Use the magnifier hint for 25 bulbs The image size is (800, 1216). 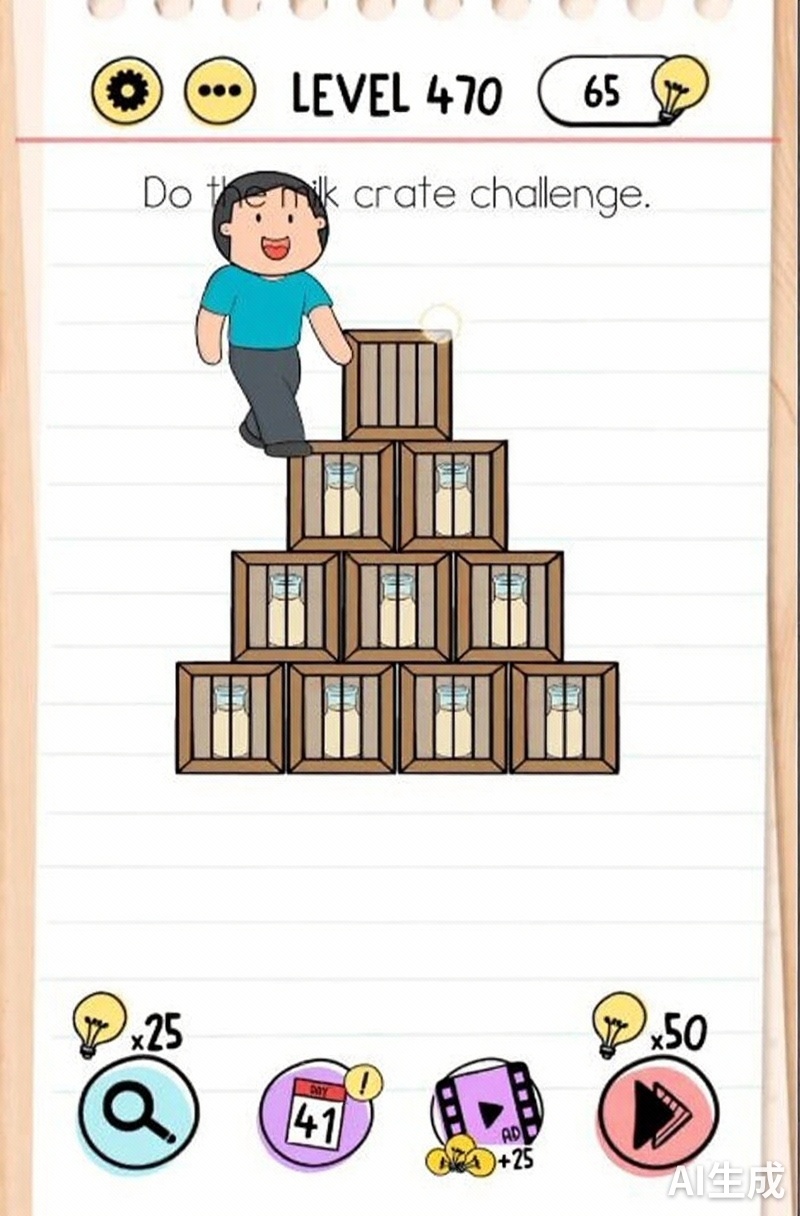138,1111
